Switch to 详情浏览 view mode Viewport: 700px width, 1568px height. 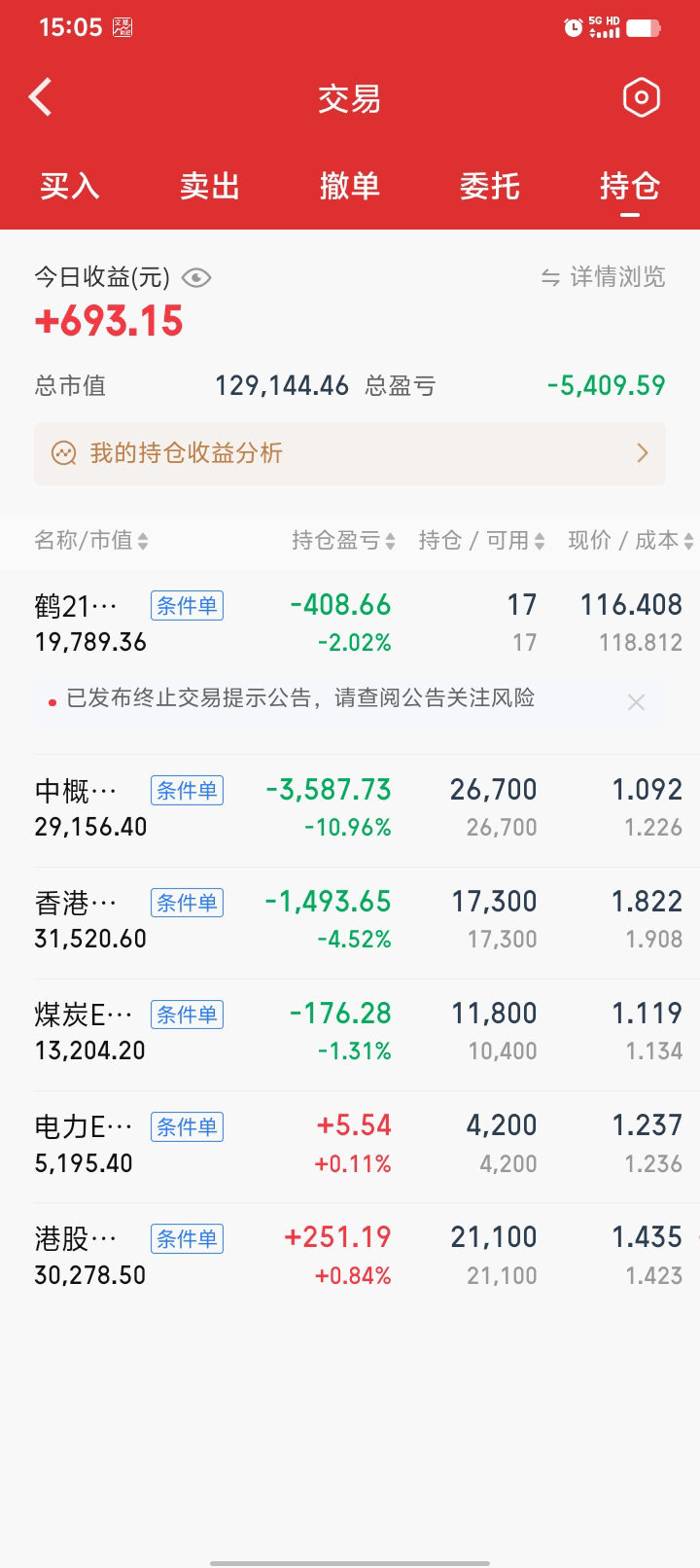coord(603,277)
